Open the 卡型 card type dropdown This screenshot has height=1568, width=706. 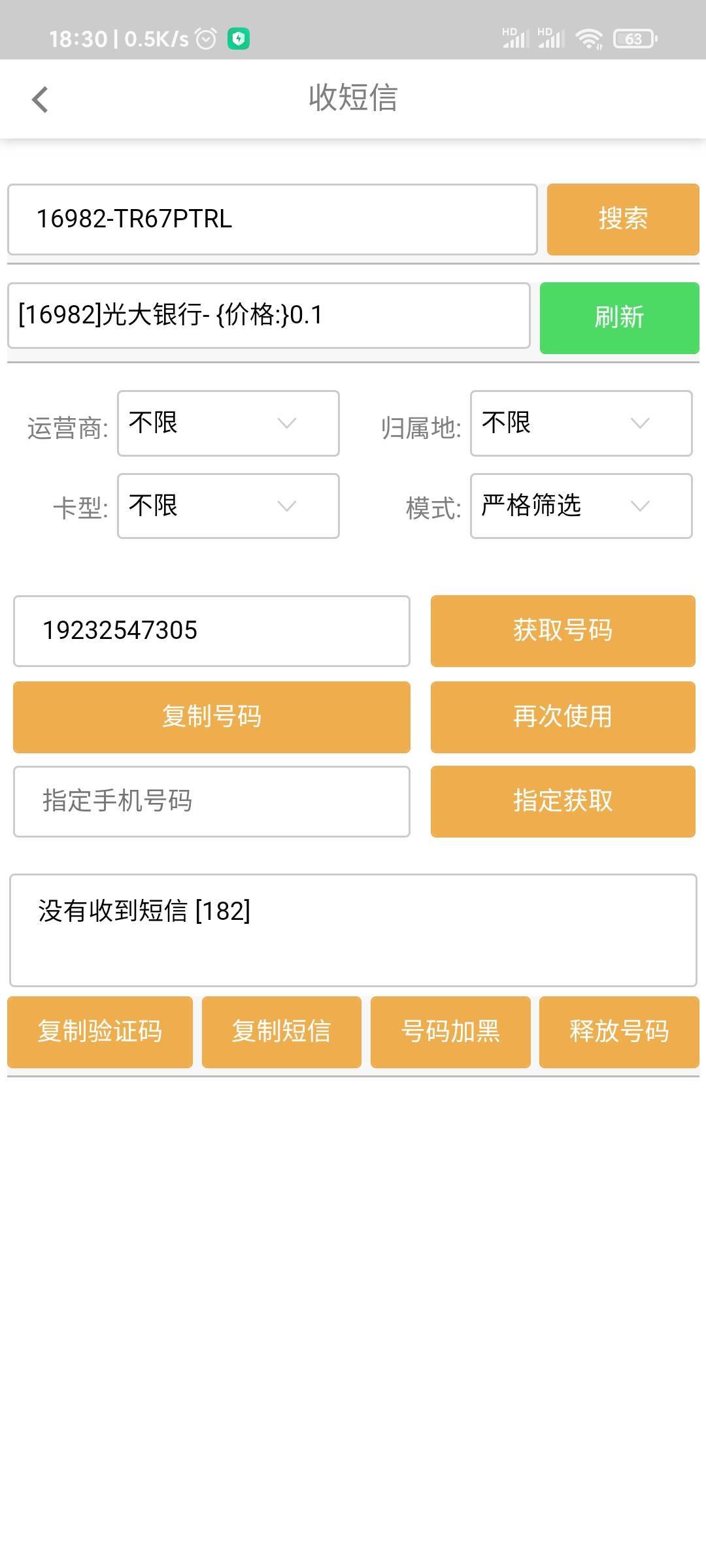[228, 506]
